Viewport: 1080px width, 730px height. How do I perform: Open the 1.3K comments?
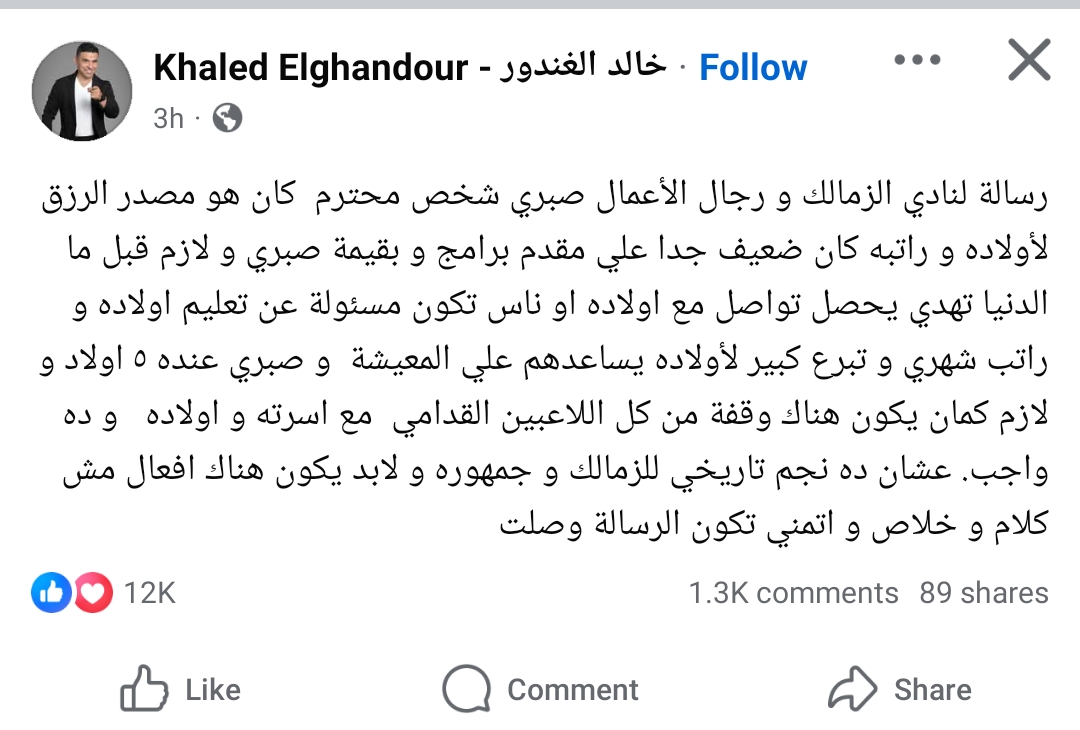(793, 593)
